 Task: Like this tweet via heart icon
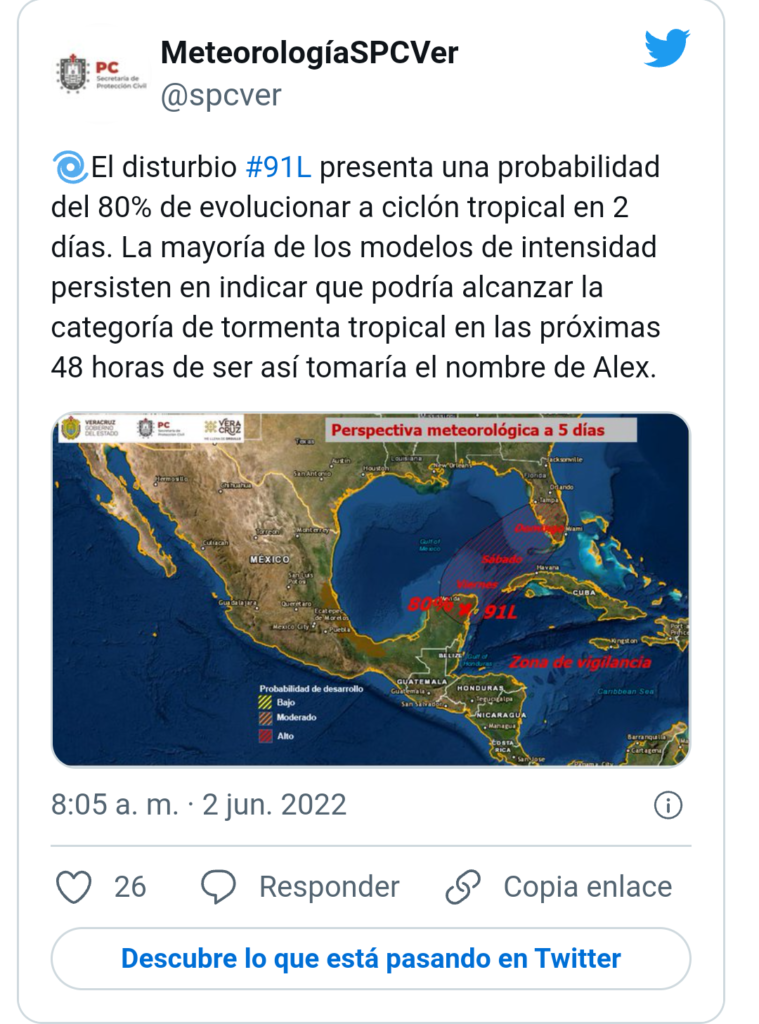pos(74,886)
